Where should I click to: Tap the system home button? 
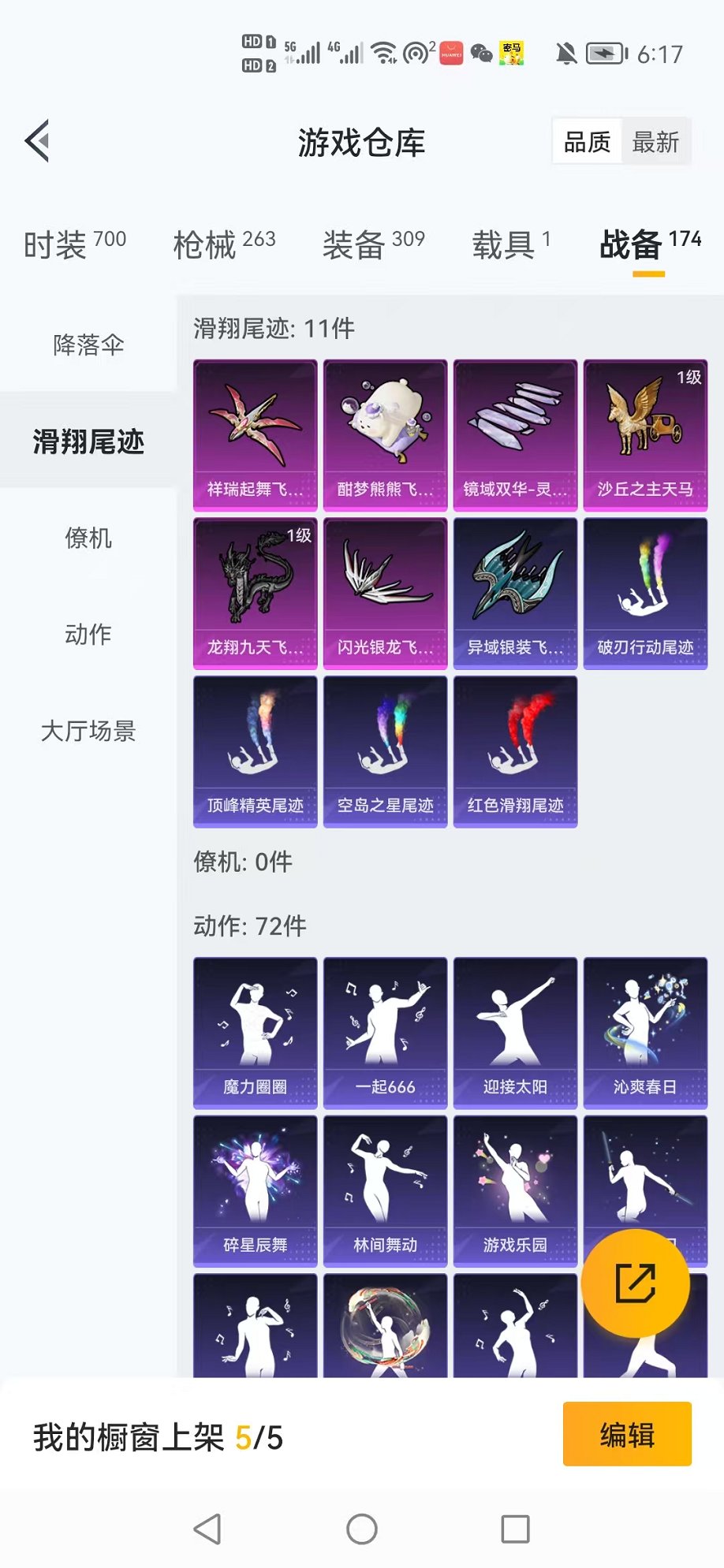coord(362,1529)
